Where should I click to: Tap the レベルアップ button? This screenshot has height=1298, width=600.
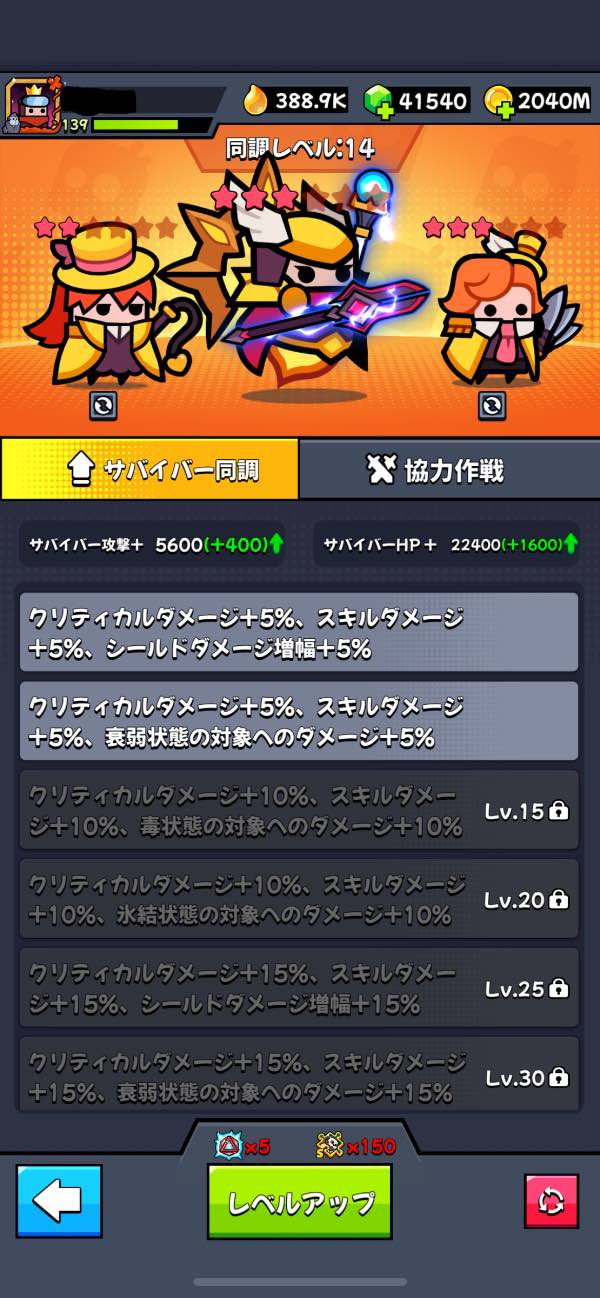click(x=299, y=1201)
